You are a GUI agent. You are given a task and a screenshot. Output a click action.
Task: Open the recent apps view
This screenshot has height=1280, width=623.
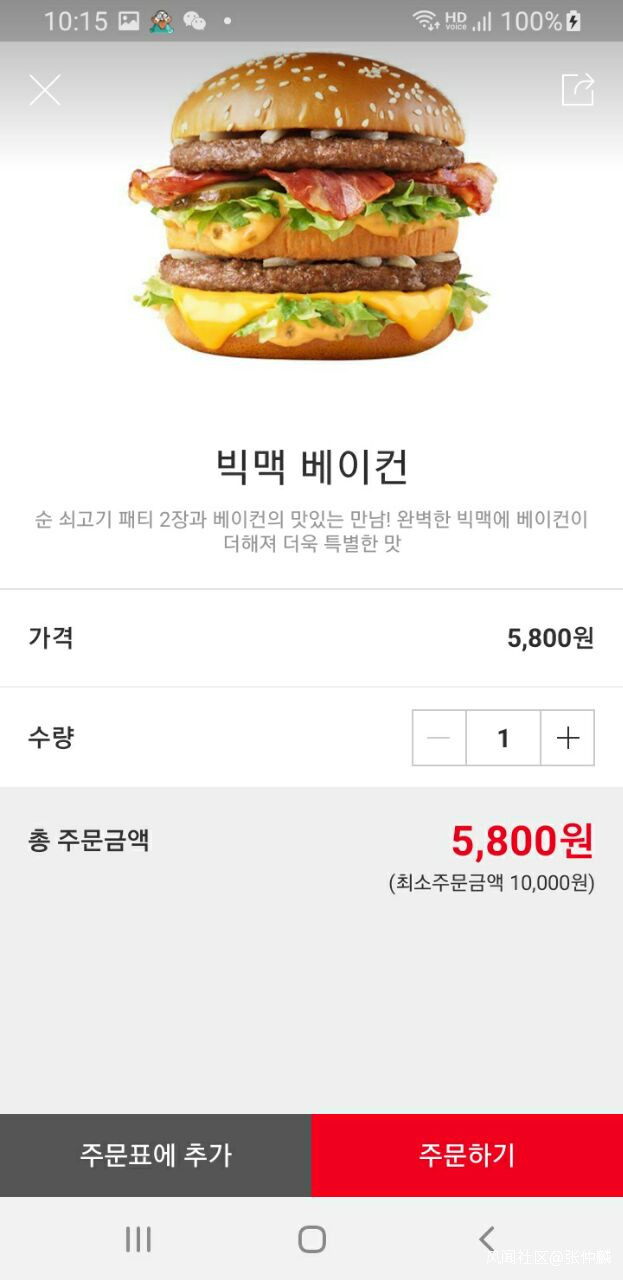[x=138, y=1239]
